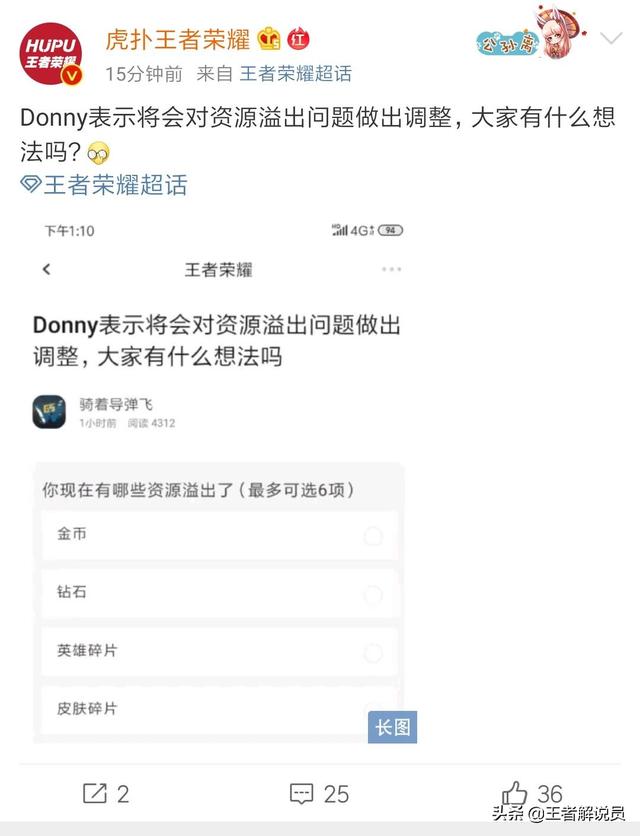Repost this Weibo post
640x836 pixels.
[x=106, y=794]
